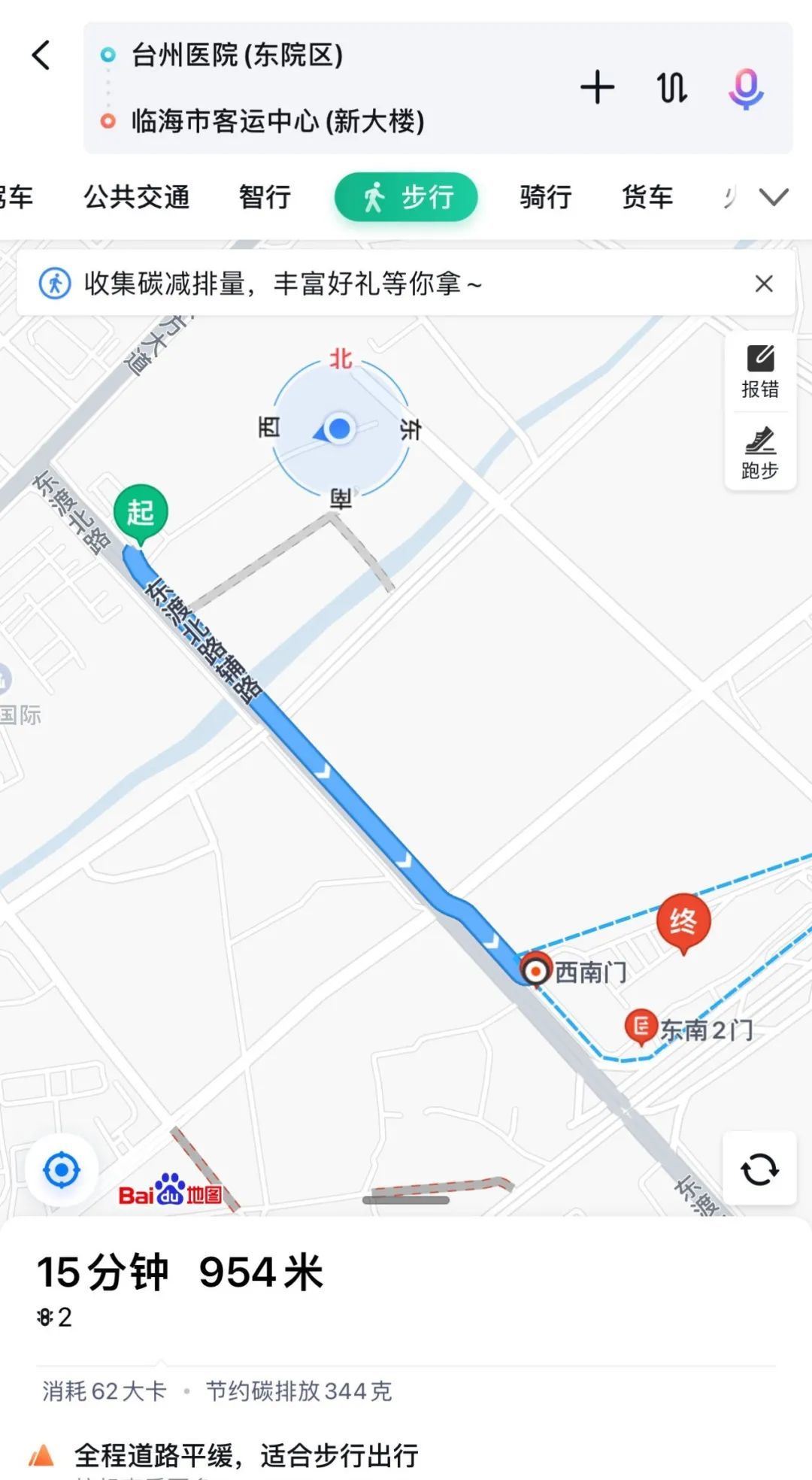812x1480 pixels.
Task: Choose the 步行 walking tab
Action: coord(407,197)
